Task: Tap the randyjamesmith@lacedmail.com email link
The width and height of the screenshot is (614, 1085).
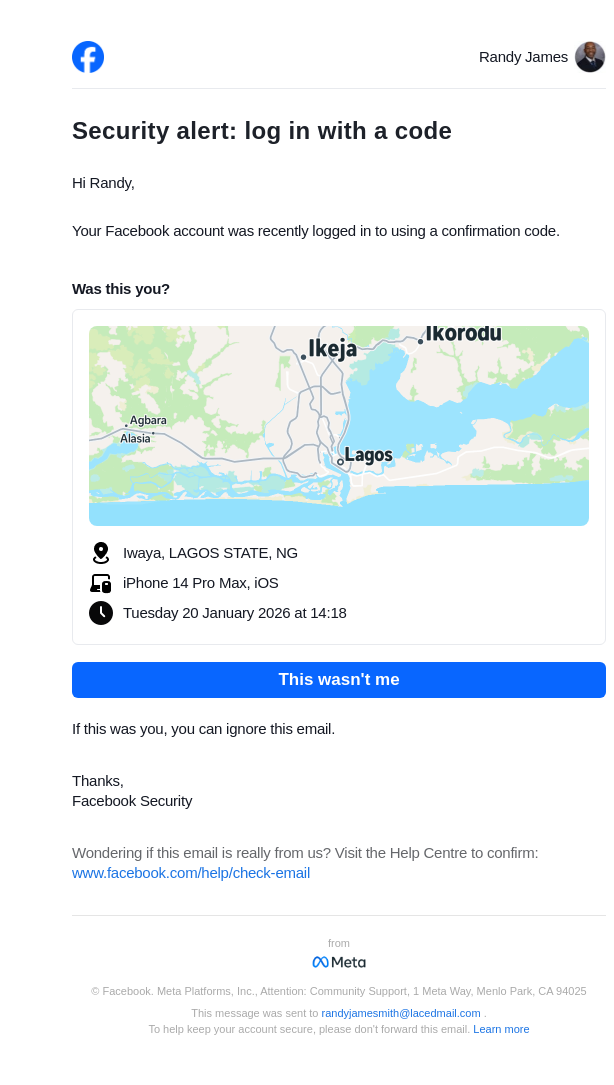Action: click(400, 1013)
